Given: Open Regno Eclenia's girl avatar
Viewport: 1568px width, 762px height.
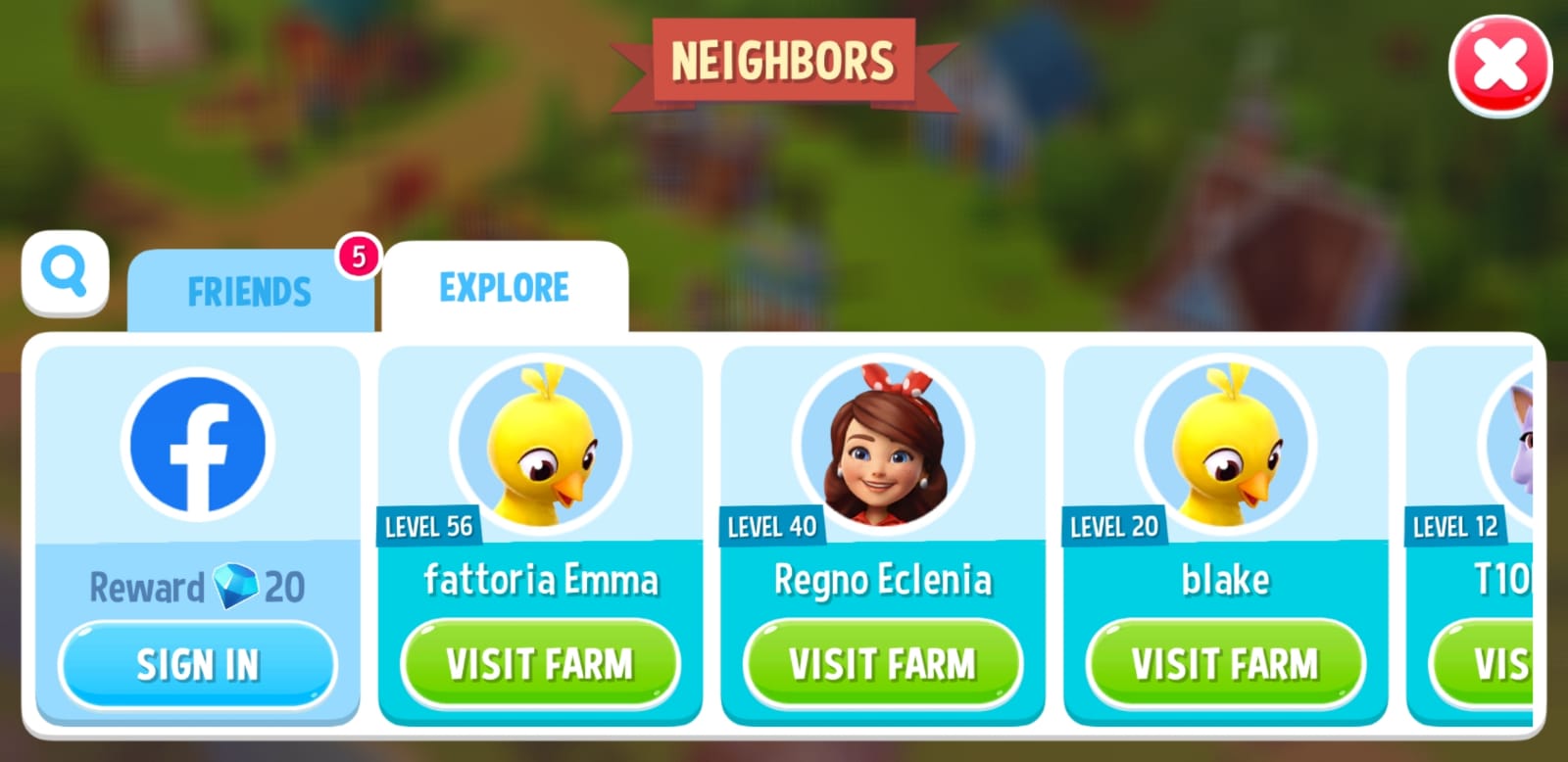Looking at the screenshot, I should tap(883, 444).
